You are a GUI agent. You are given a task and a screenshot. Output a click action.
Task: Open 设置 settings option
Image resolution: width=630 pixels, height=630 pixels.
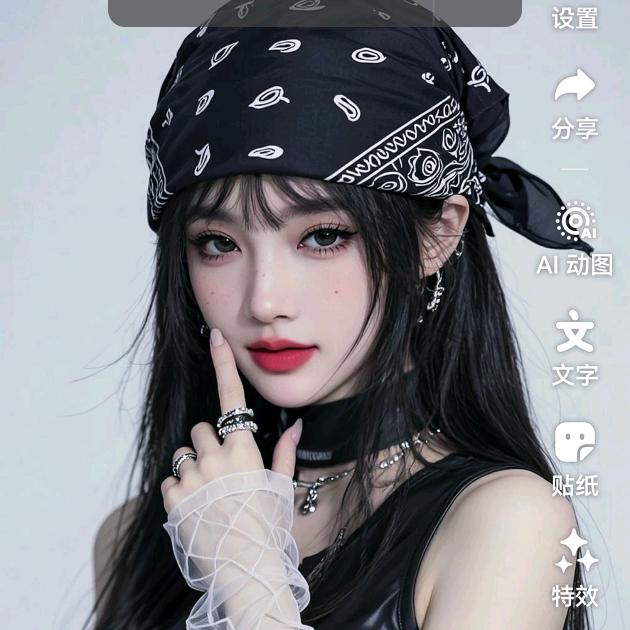tap(575, 18)
